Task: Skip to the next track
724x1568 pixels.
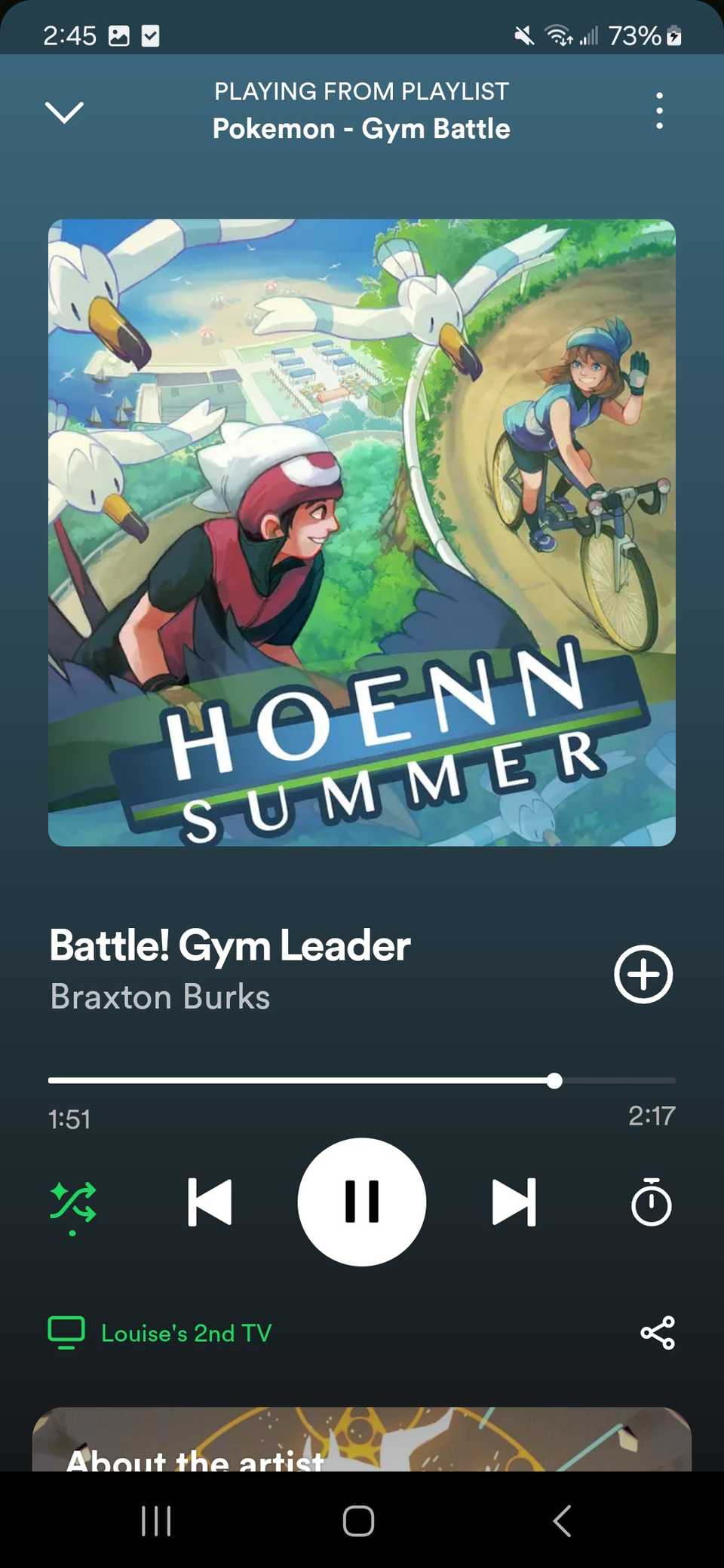Action: 514,1202
